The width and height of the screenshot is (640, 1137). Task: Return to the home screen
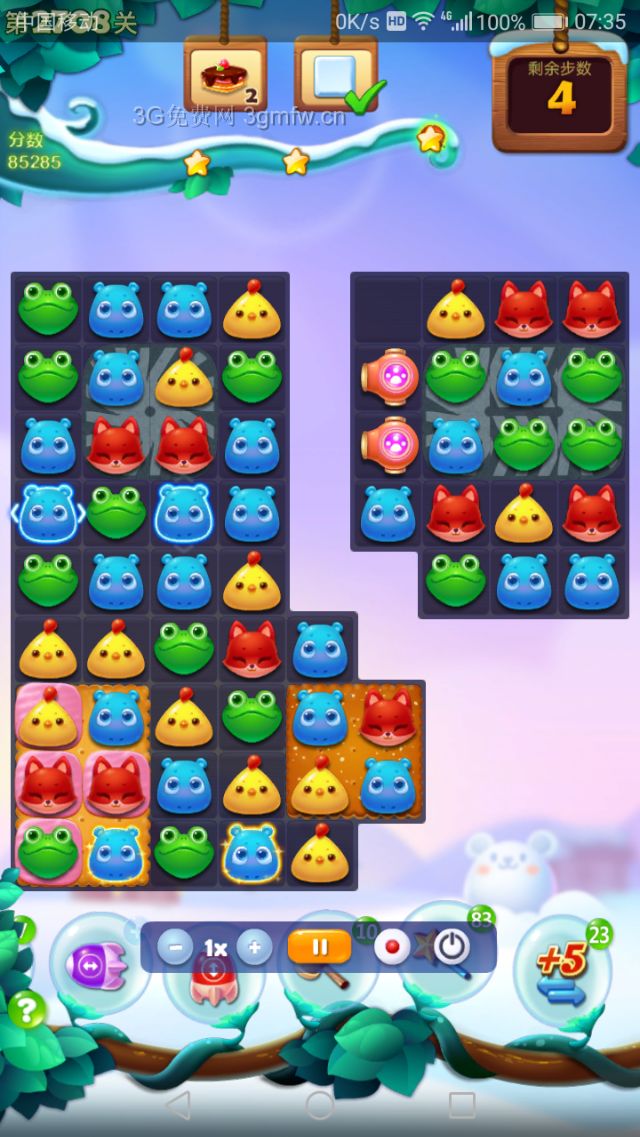pos(320,1105)
